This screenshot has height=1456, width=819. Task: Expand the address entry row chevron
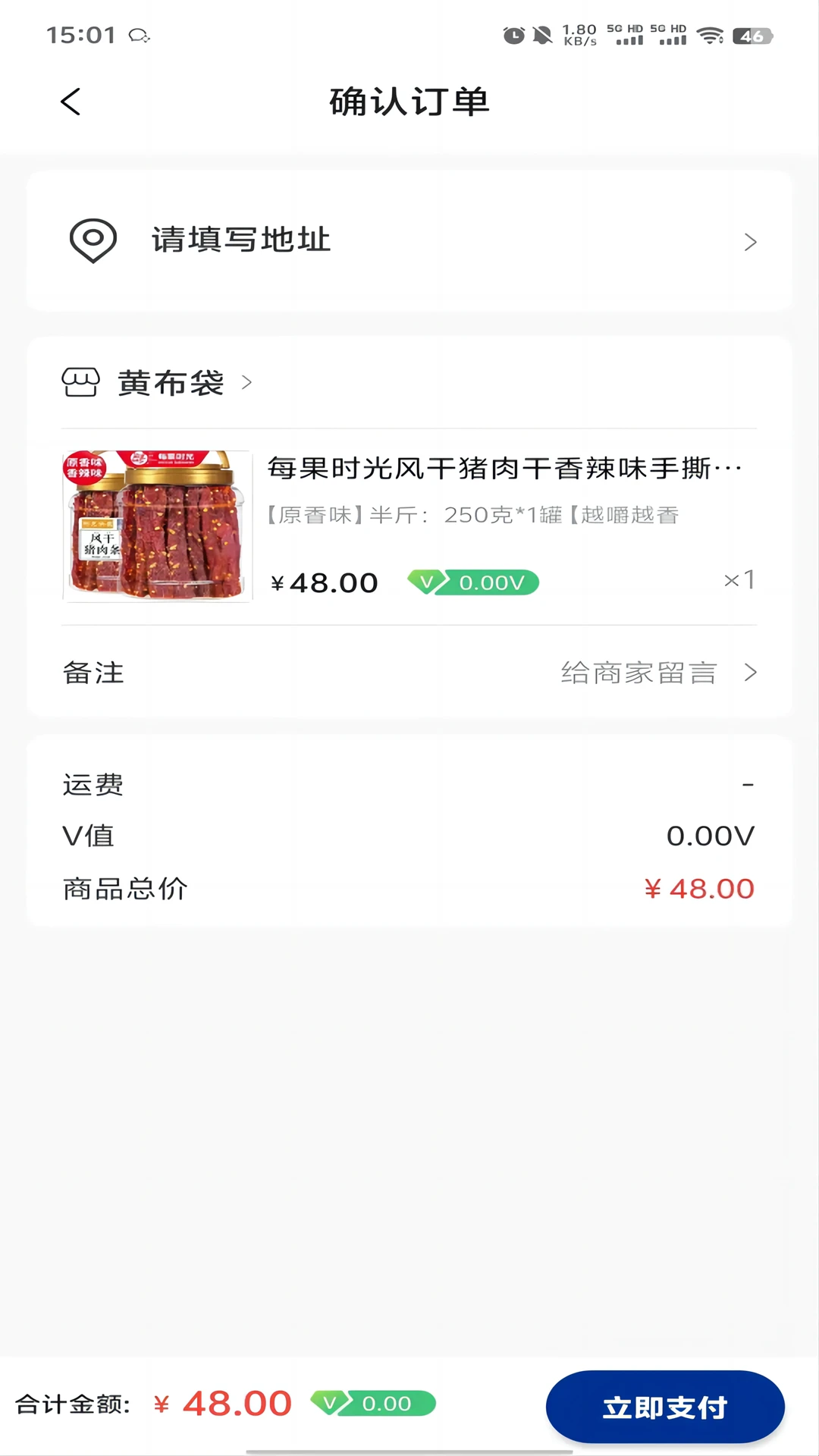(x=750, y=241)
